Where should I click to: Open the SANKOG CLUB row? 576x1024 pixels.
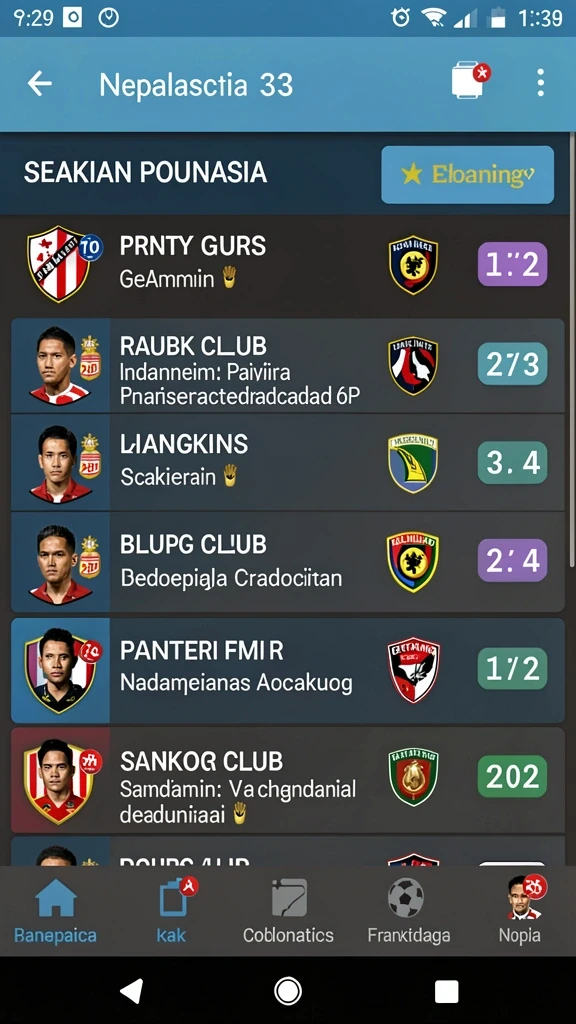pyautogui.click(x=288, y=780)
